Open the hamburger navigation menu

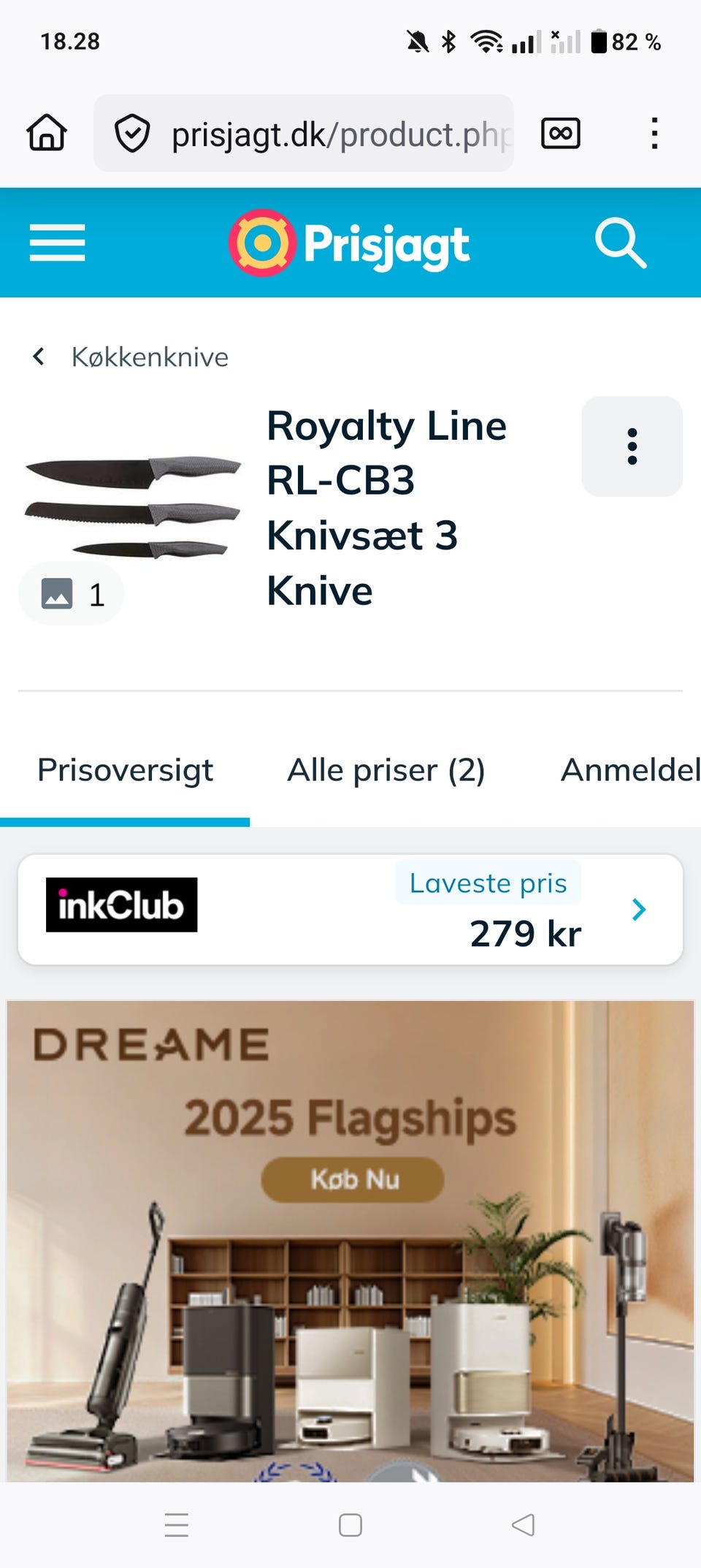pyautogui.click(x=57, y=243)
